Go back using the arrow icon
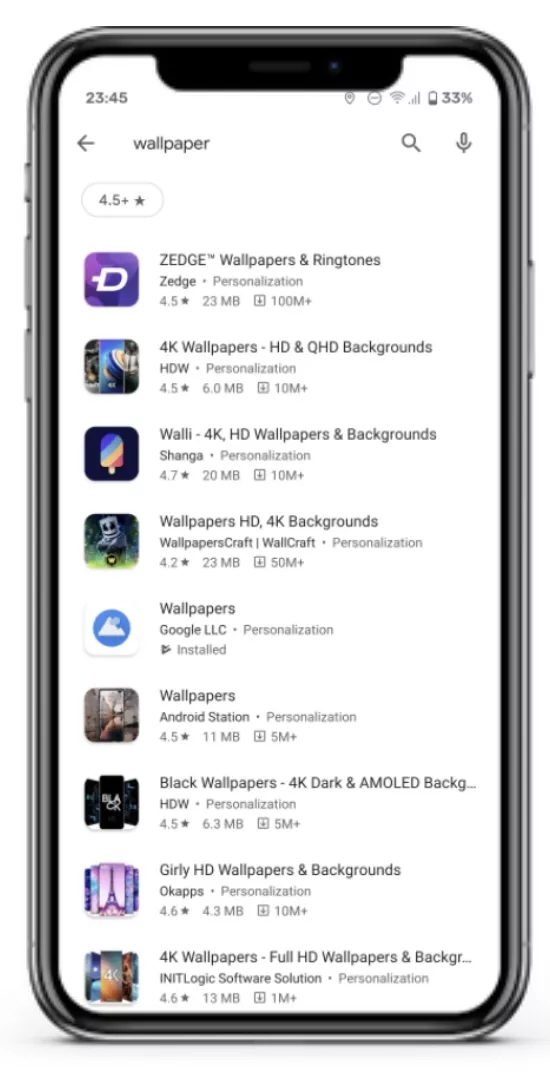550x1075 pixels. [86, 143]
